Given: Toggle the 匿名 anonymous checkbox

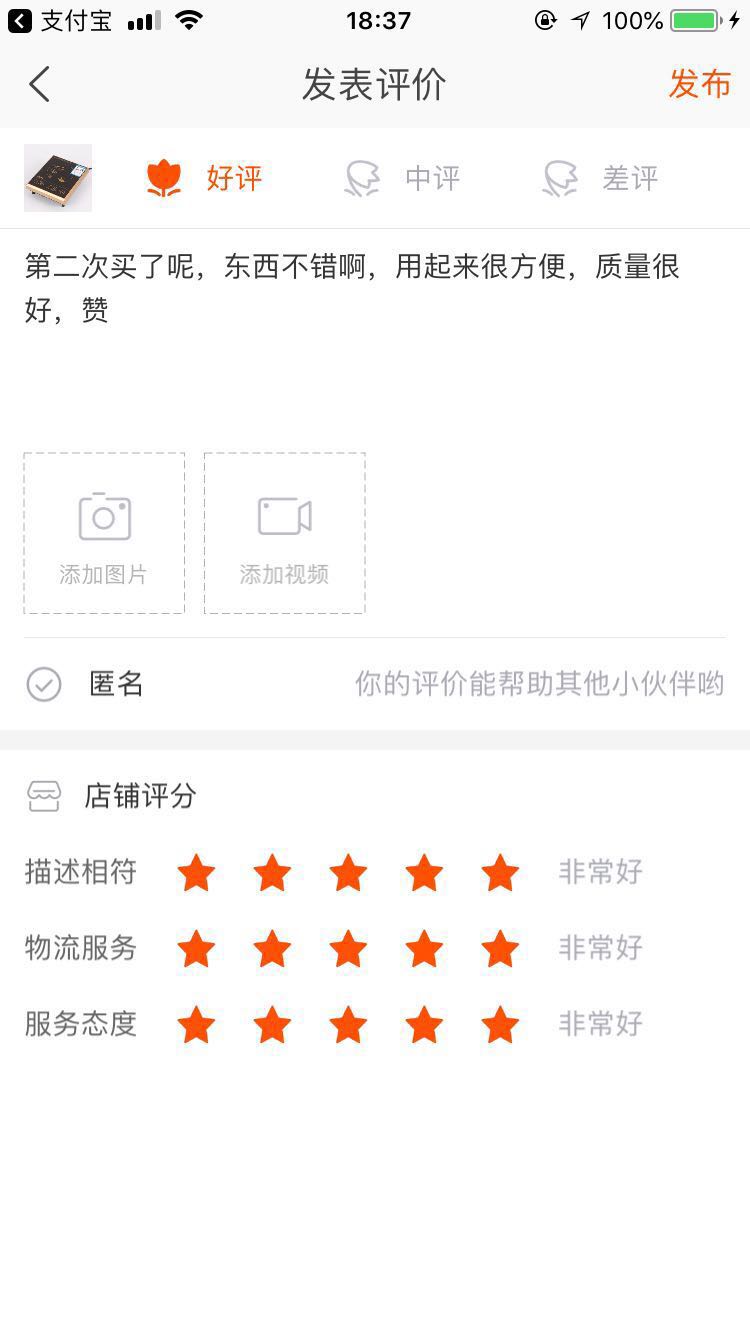Looking at the screenshot, I should click(x=44, y=685).
